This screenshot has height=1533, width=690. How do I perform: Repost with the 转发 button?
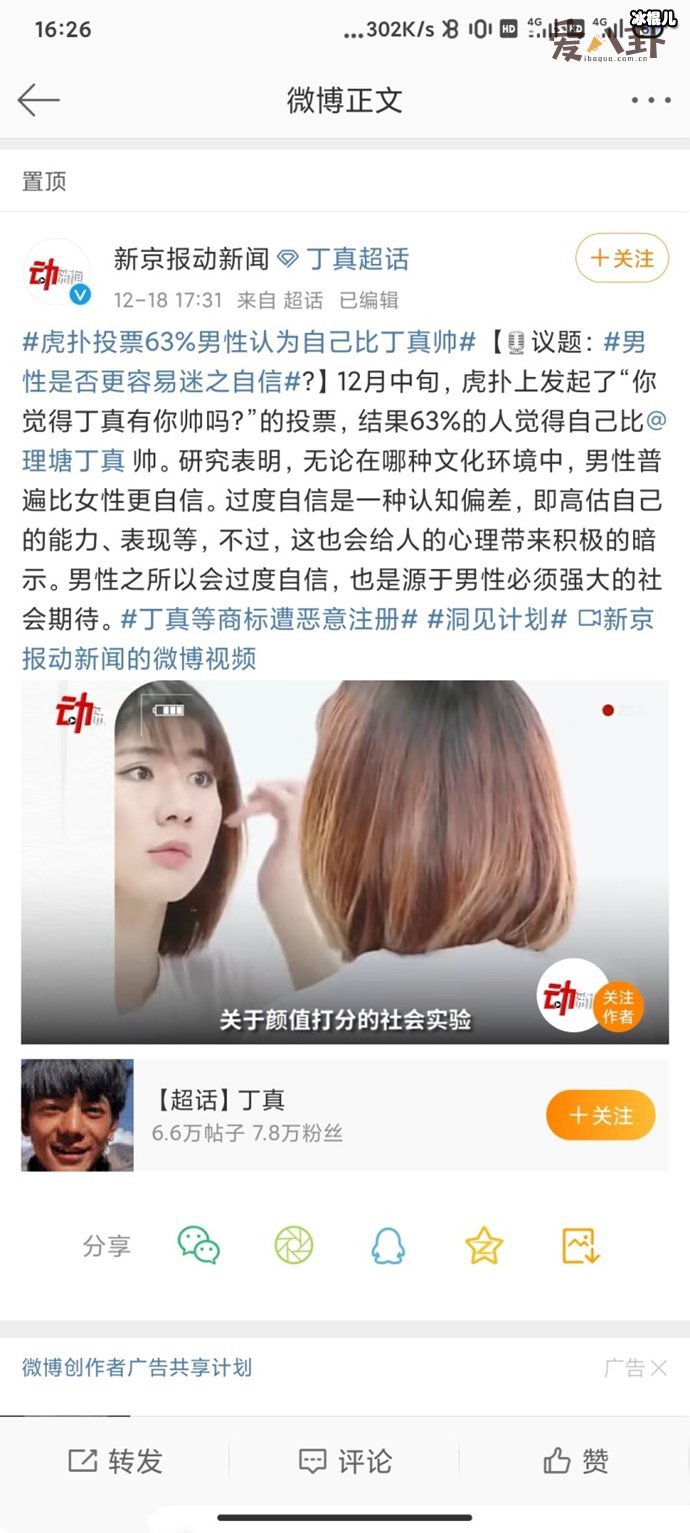coord(115,1461)
